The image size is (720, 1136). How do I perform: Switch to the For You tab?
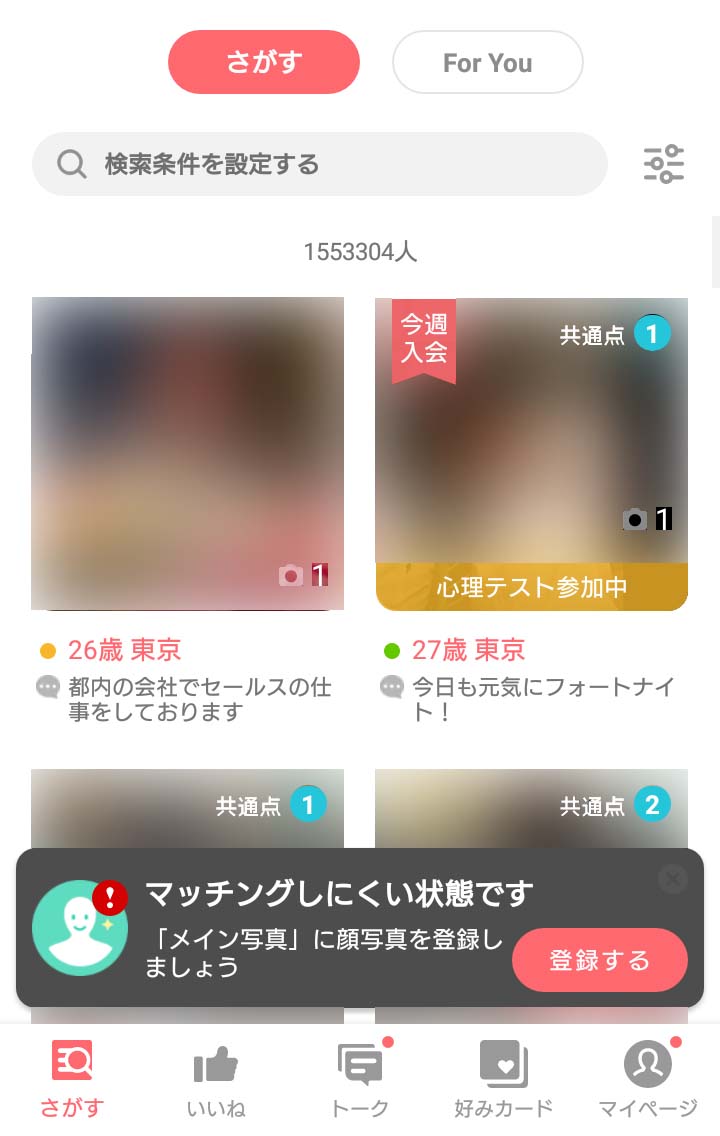(487, 63)
